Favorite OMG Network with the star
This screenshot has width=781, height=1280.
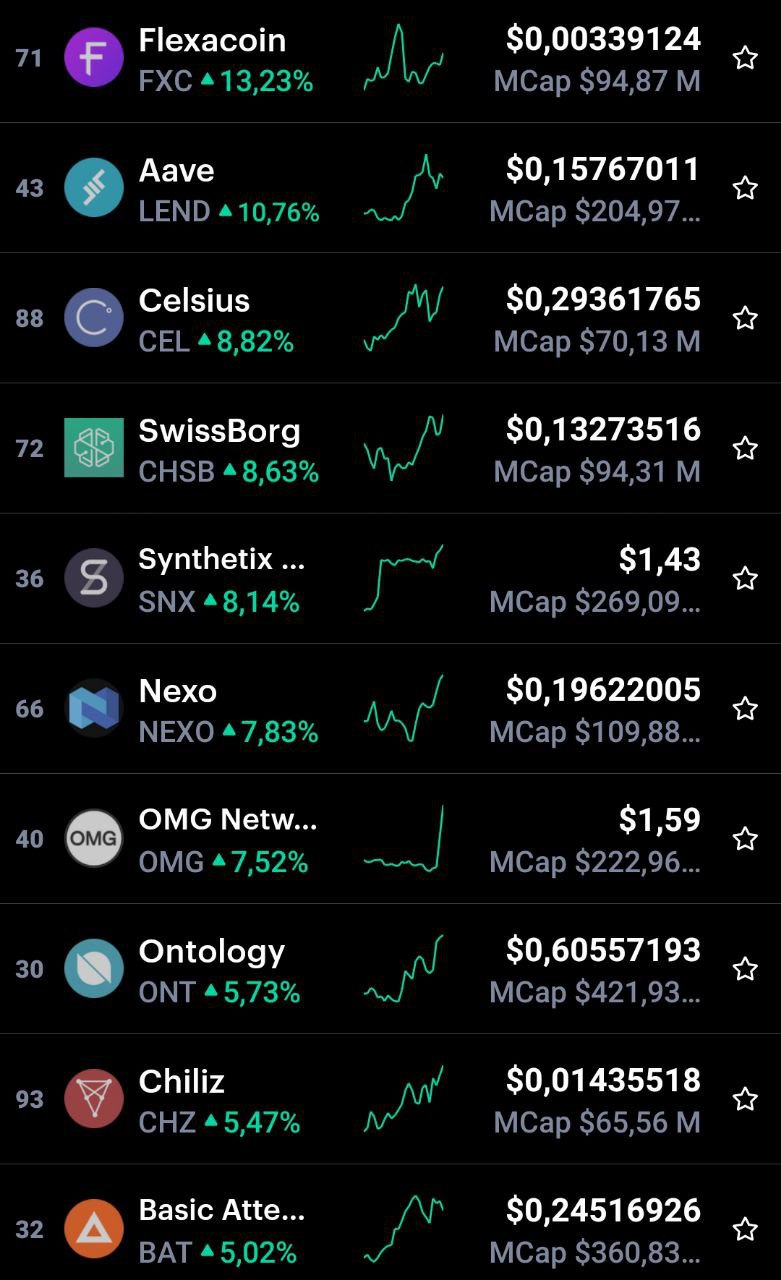[x=745, y=839]
